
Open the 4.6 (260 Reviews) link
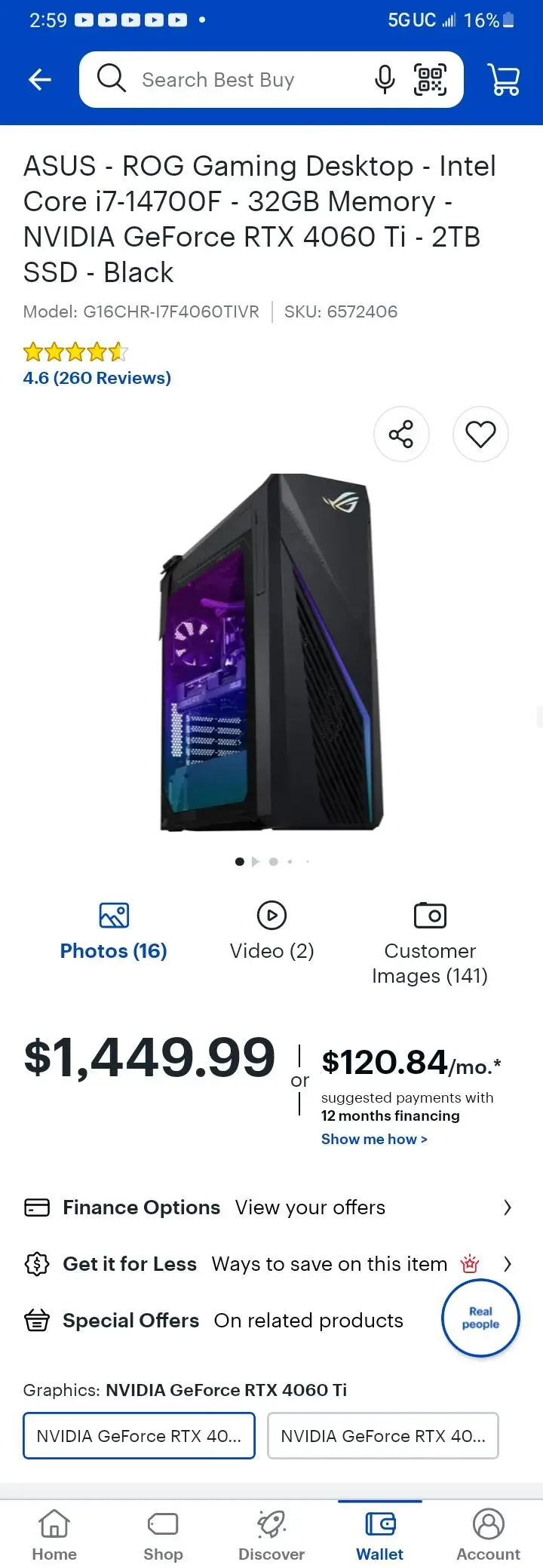tap(97, 377)
